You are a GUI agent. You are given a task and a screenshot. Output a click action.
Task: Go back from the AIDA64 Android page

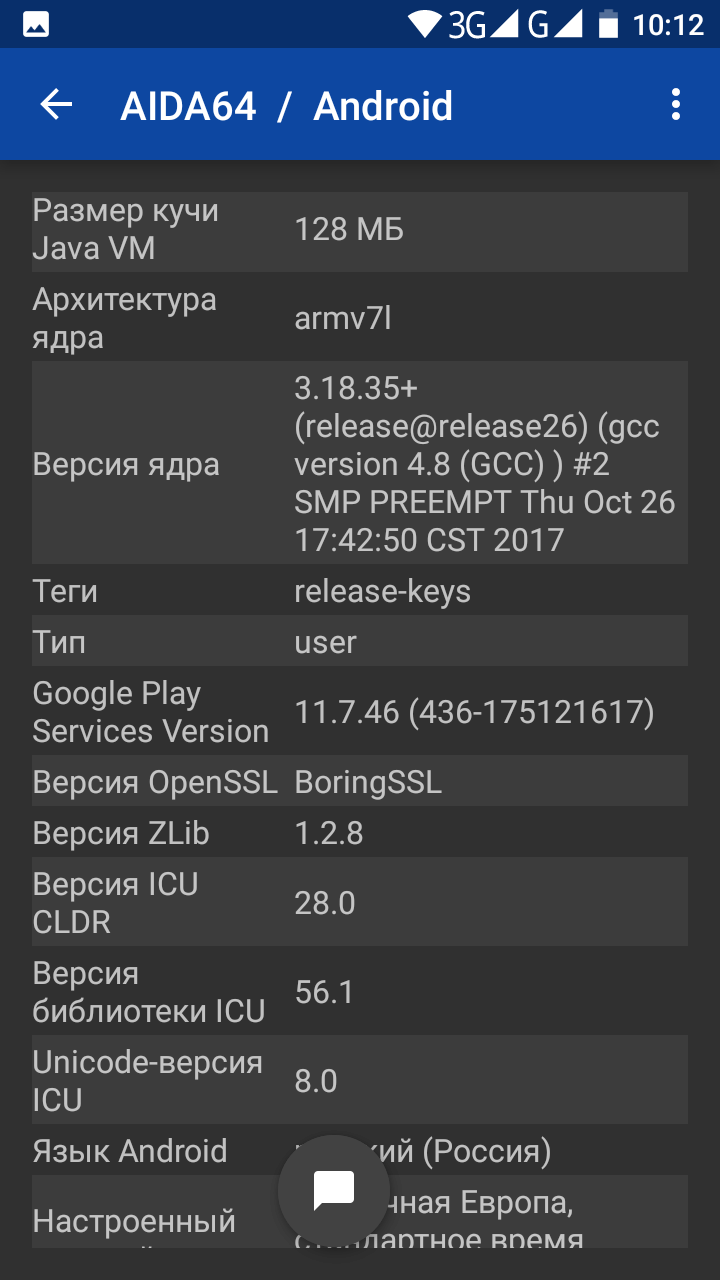pos(56,105)
